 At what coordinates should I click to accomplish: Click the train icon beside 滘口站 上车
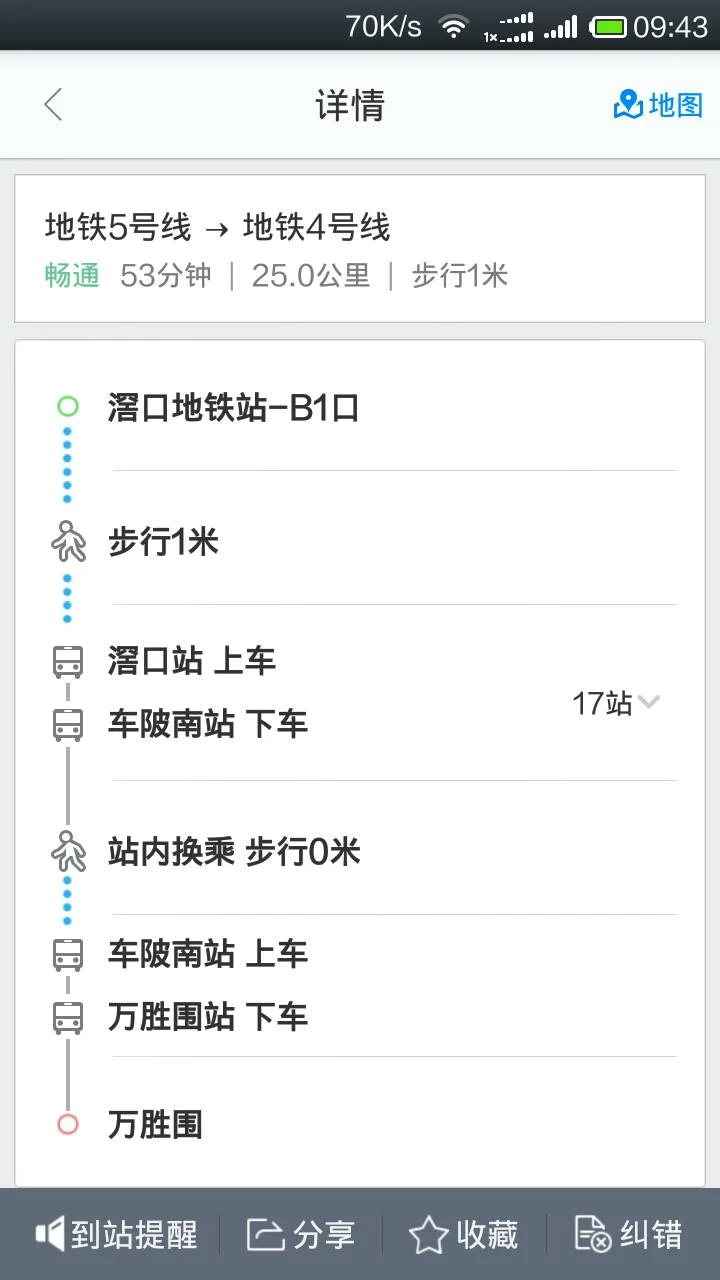pos(67,660)
